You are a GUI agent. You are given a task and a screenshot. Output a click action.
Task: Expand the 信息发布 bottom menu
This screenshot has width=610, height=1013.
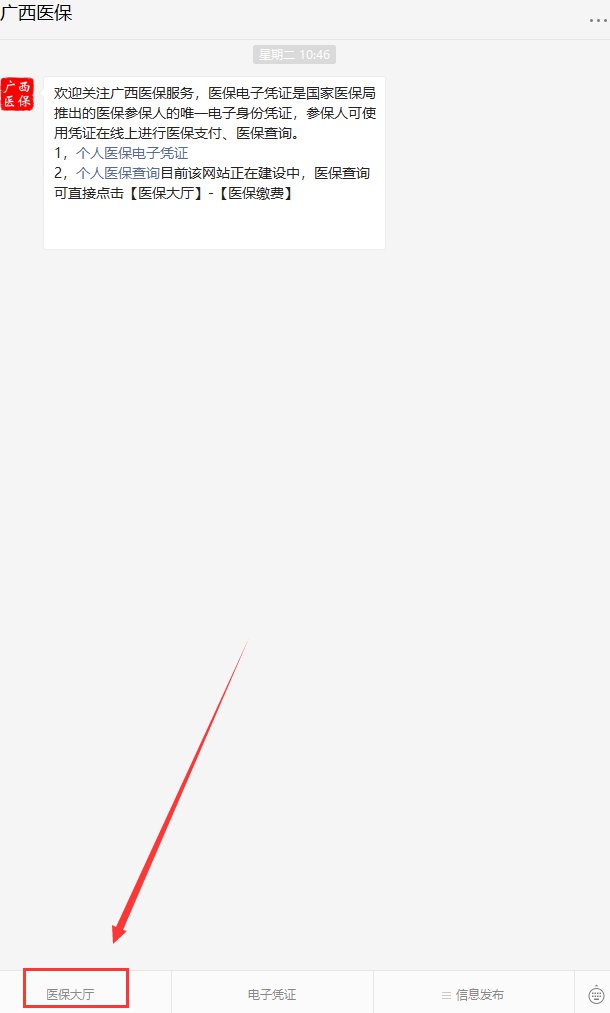pos(473,994)
